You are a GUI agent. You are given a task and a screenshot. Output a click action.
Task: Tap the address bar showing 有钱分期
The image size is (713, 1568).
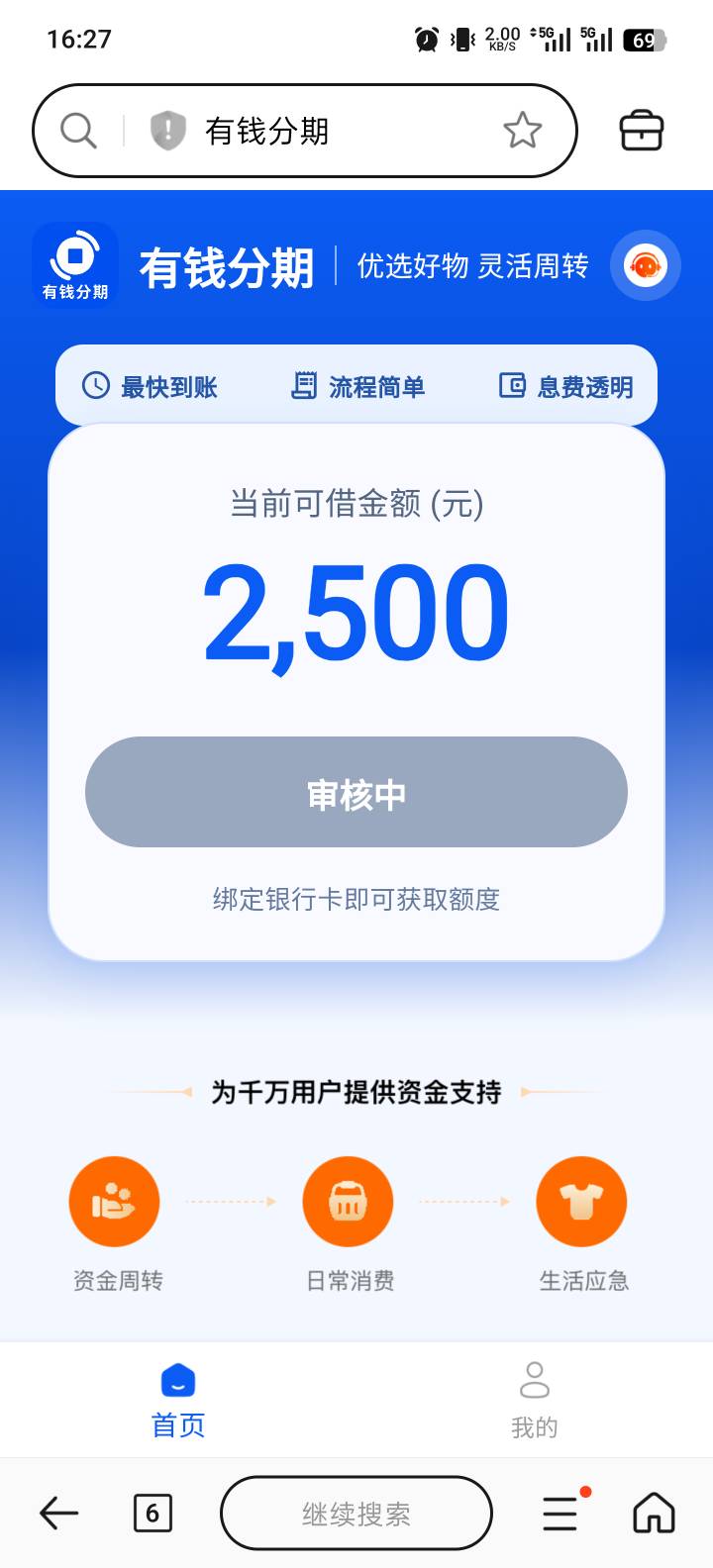304,131
